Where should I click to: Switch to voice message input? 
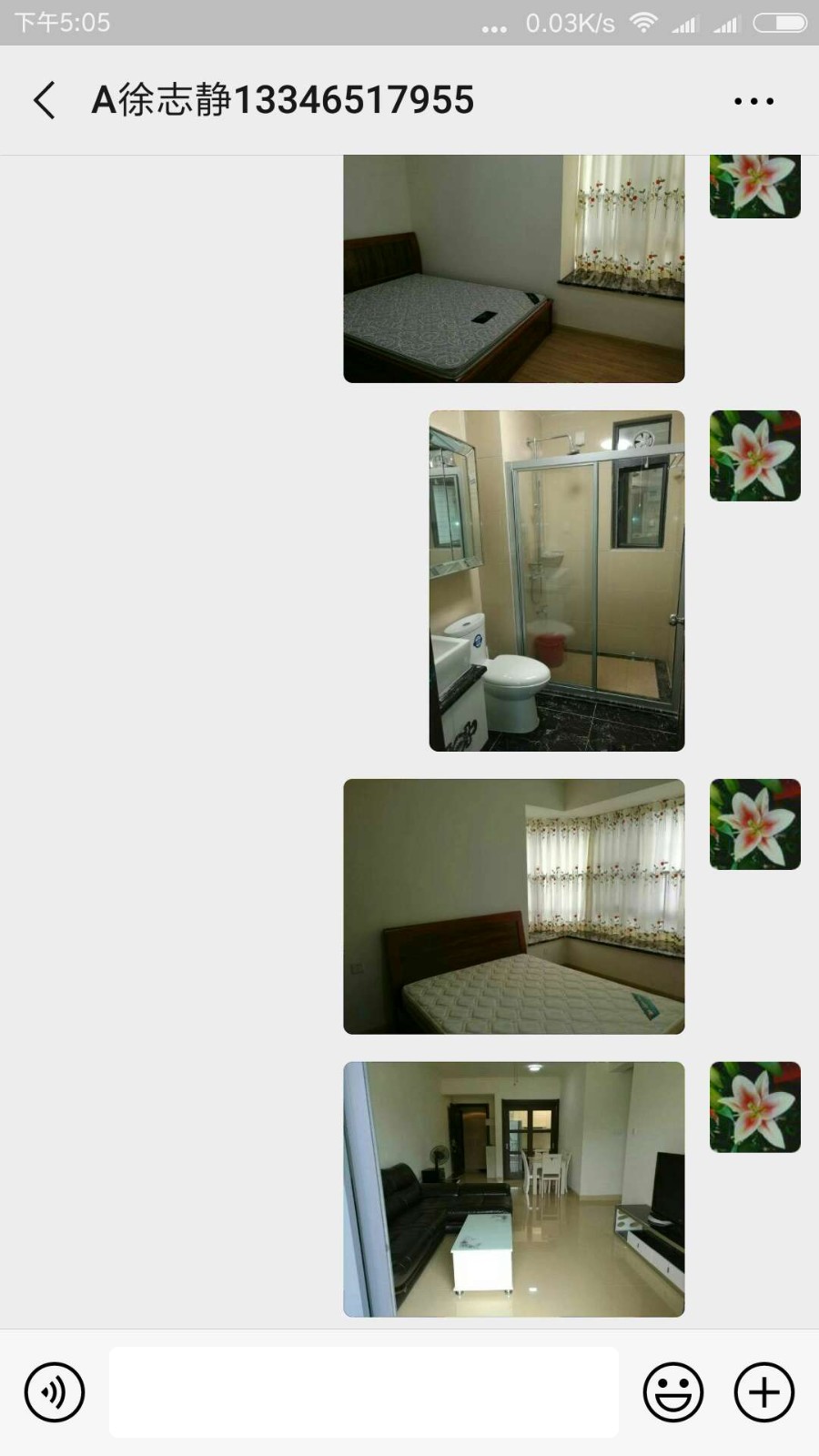tap(55, 1391)
